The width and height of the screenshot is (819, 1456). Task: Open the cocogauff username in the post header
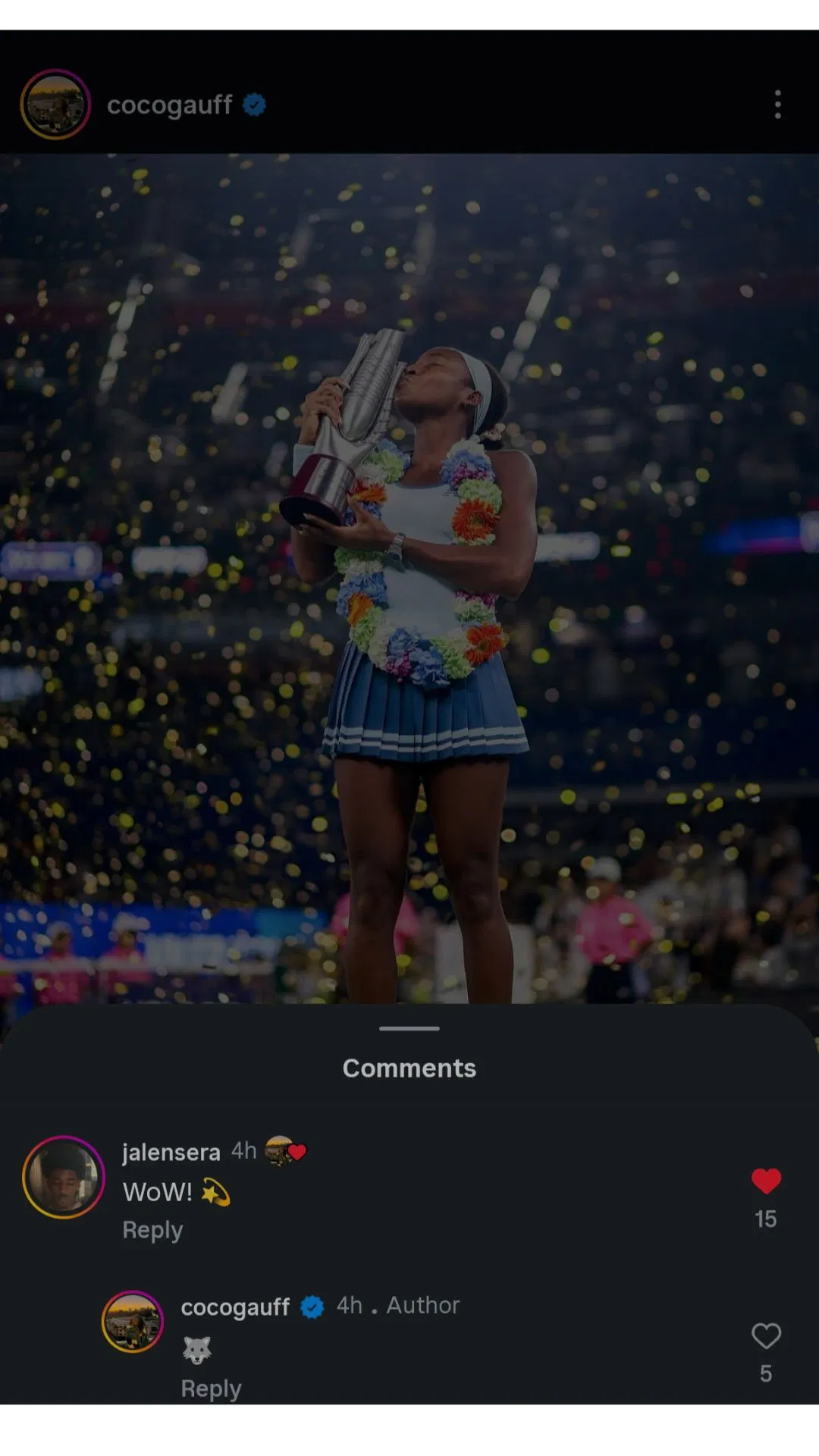(x=170, y=105)
